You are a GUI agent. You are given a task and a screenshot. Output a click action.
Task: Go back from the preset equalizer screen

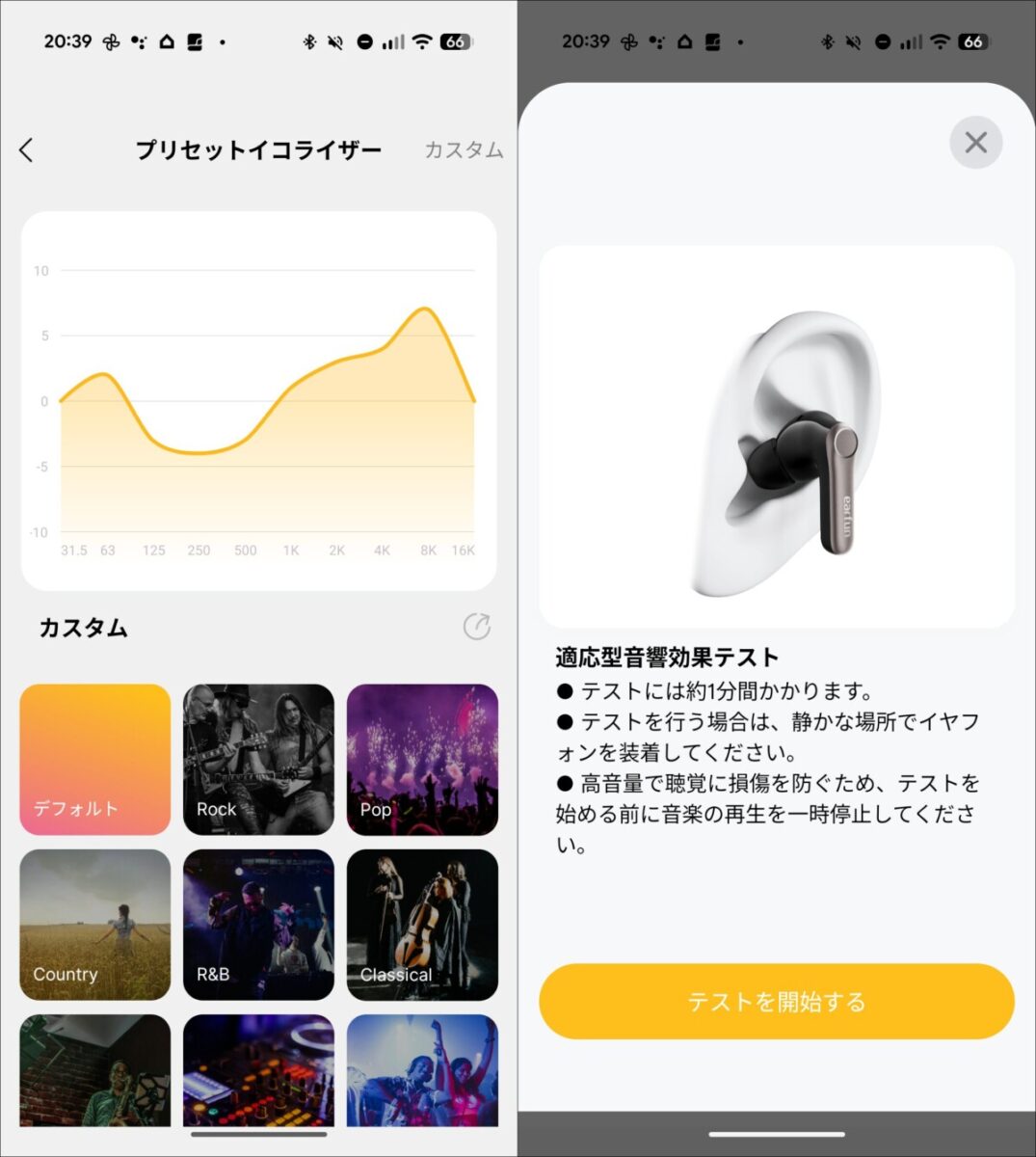click(x=26, y=149)
